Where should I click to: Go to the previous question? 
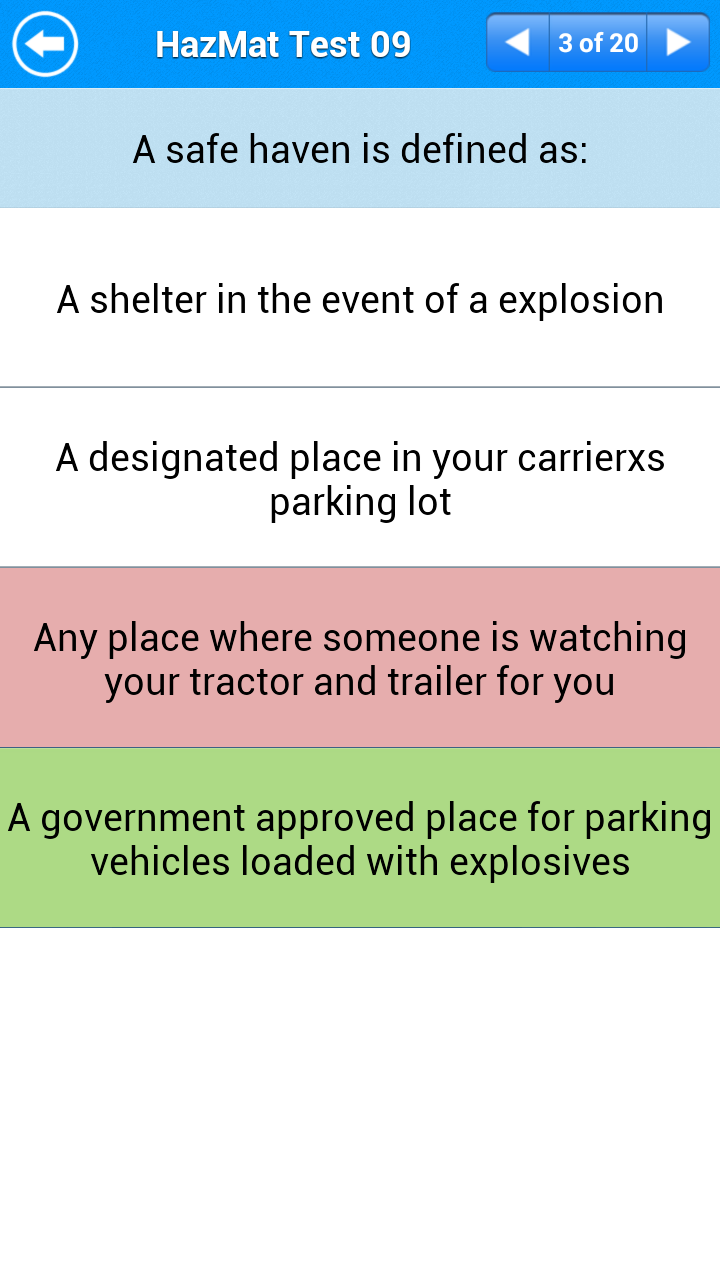tap(518, 43)
